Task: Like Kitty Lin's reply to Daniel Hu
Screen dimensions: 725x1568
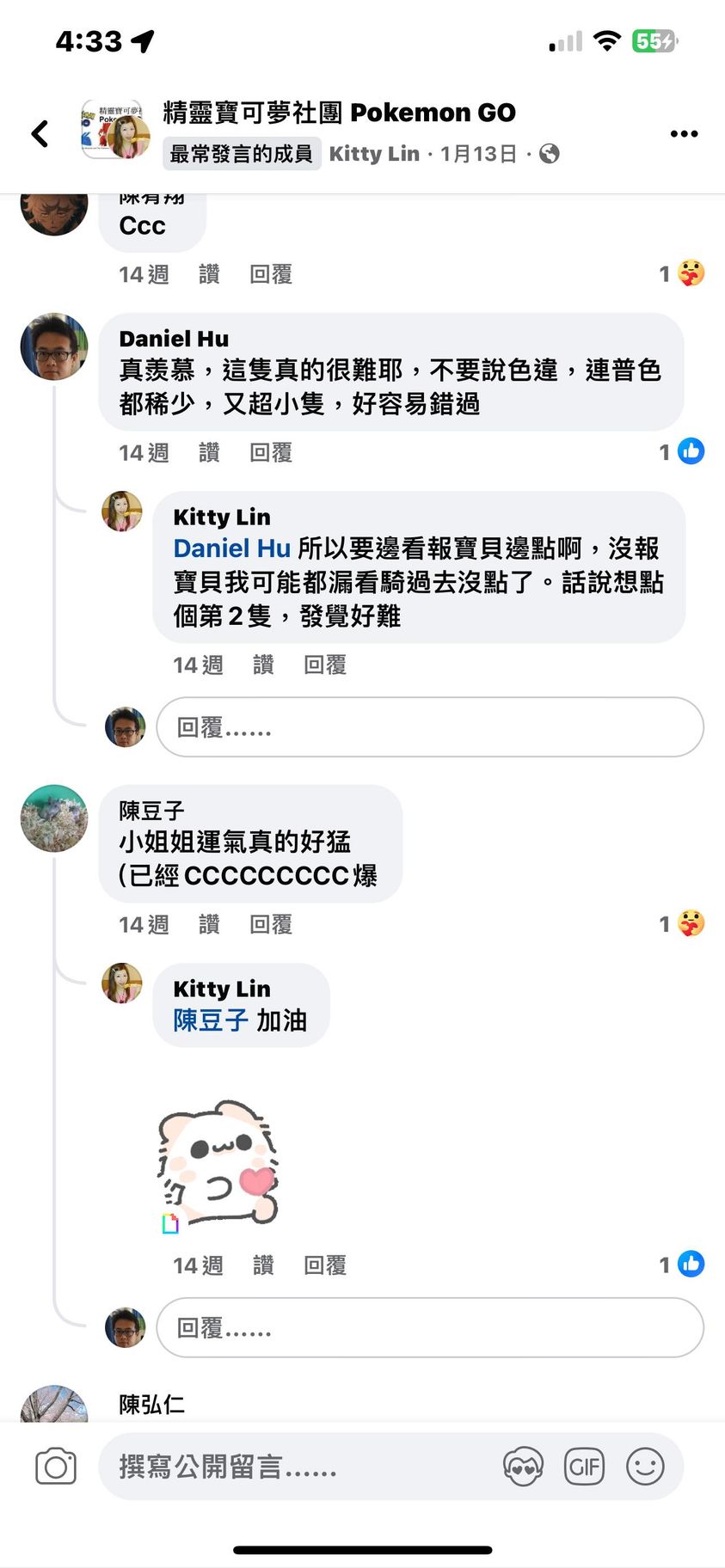Action: pos(263,665)
